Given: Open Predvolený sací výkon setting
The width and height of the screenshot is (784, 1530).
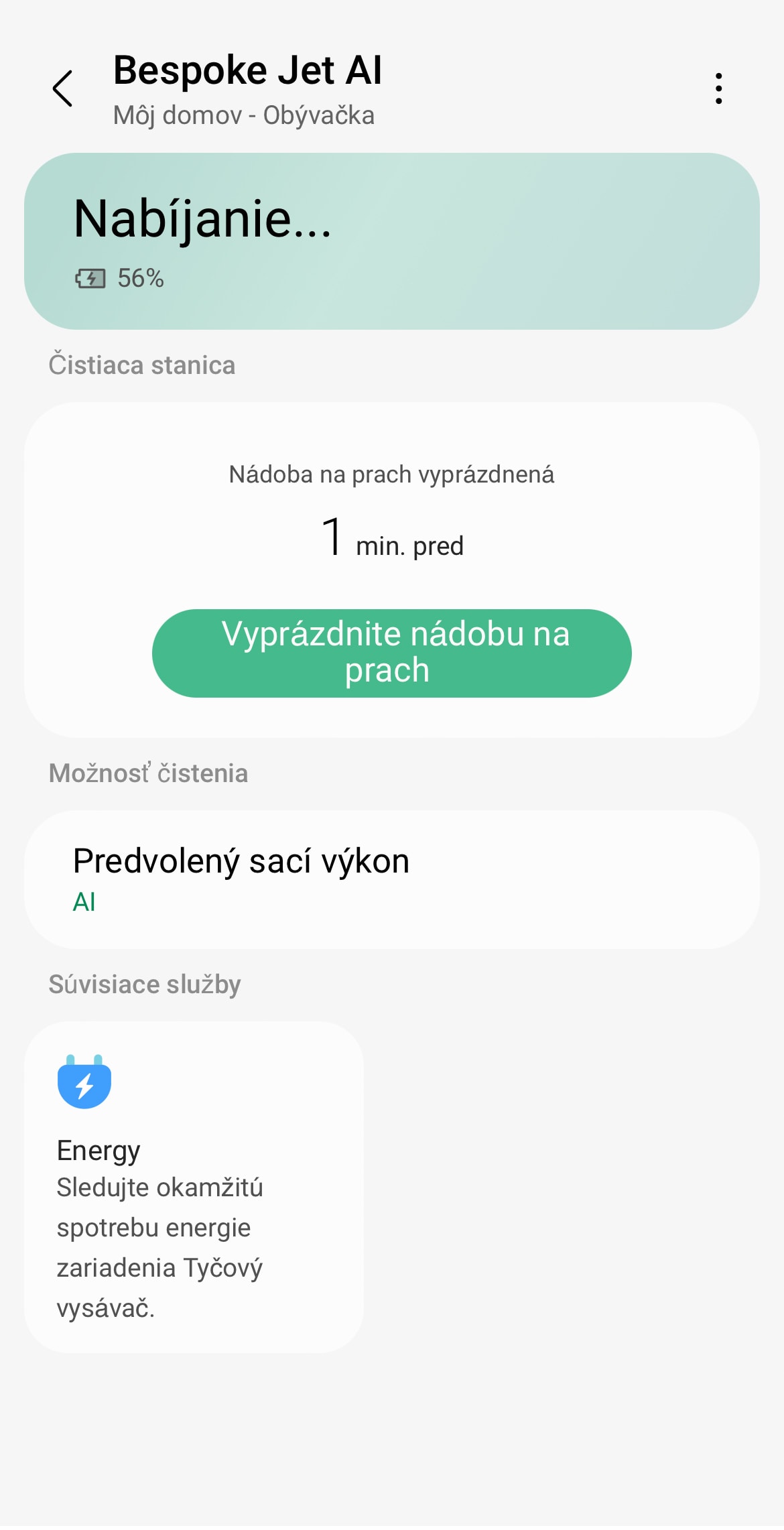Looking at the screenshot, I should pyautogui.click(x=392, y=879).
